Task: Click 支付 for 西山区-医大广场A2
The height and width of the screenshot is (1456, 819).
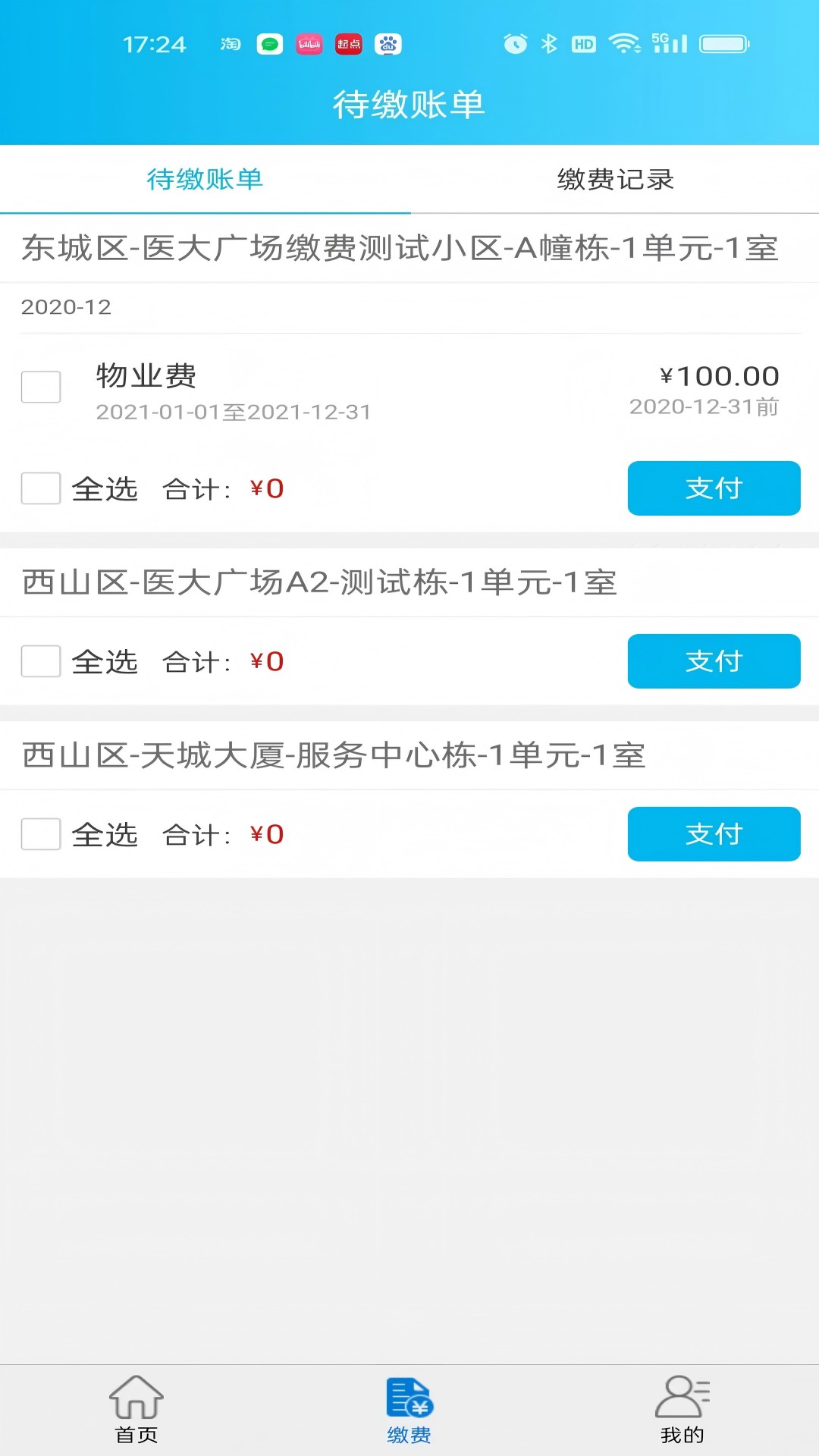Action: coord(713,661)
